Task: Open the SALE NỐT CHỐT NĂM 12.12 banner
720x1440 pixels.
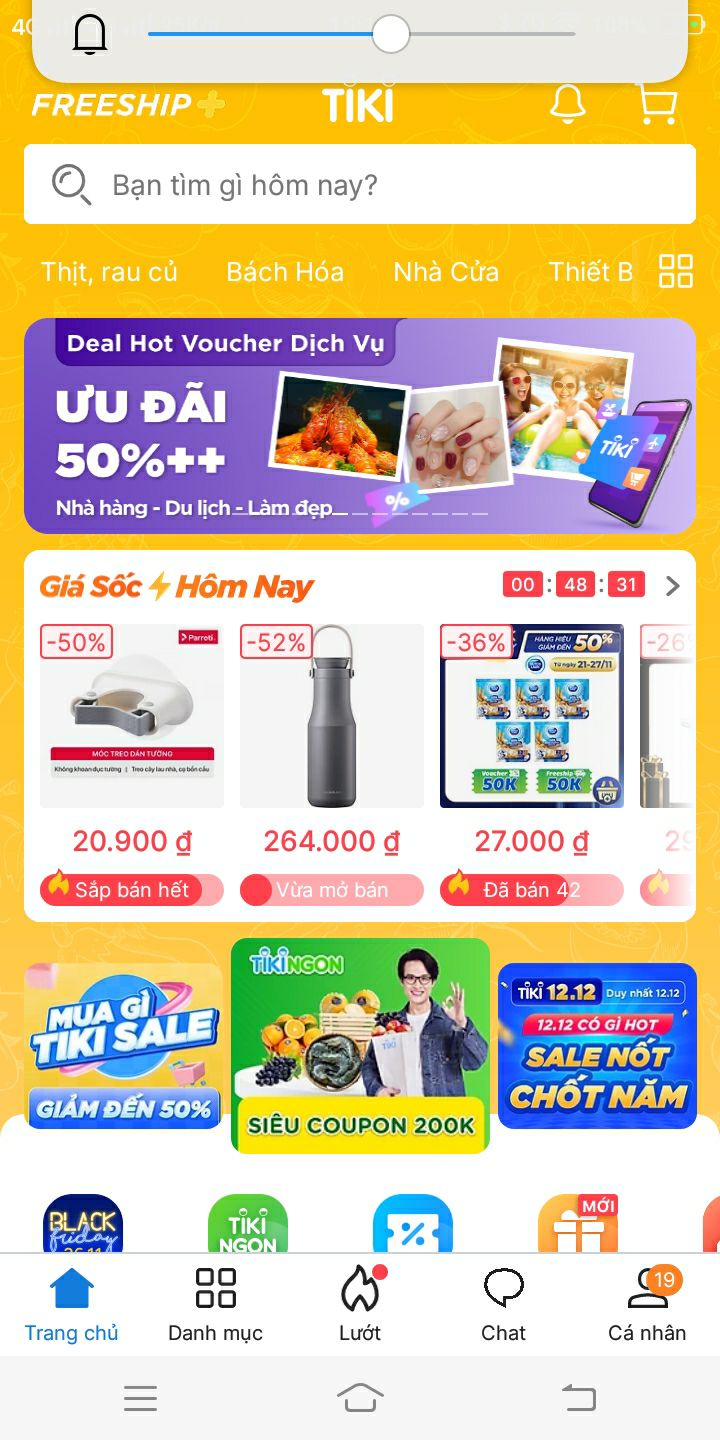Action: pyautogui.click(x=596, y=1045)
